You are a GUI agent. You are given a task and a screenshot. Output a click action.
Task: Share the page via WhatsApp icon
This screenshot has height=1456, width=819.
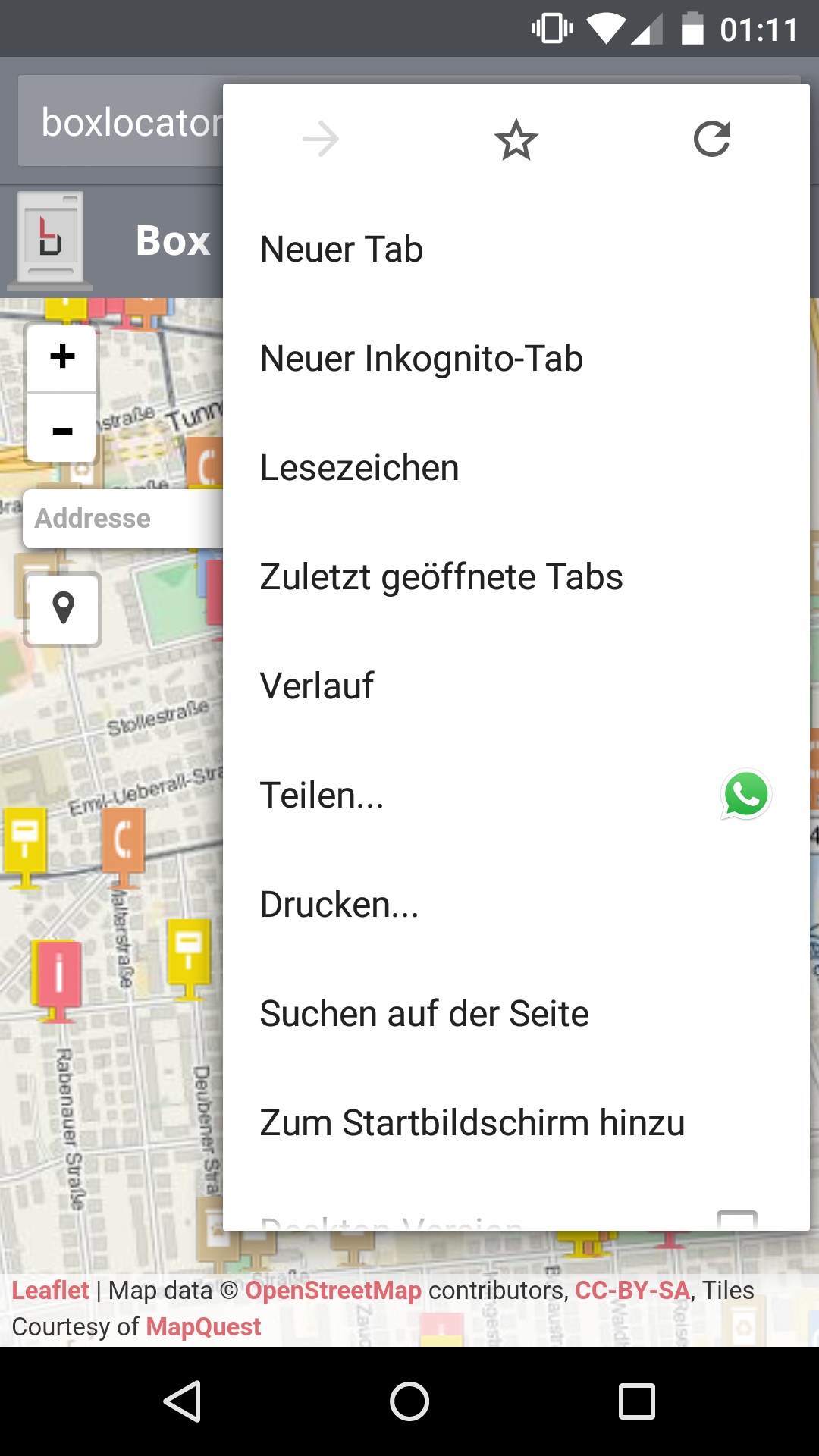[746, 795]
